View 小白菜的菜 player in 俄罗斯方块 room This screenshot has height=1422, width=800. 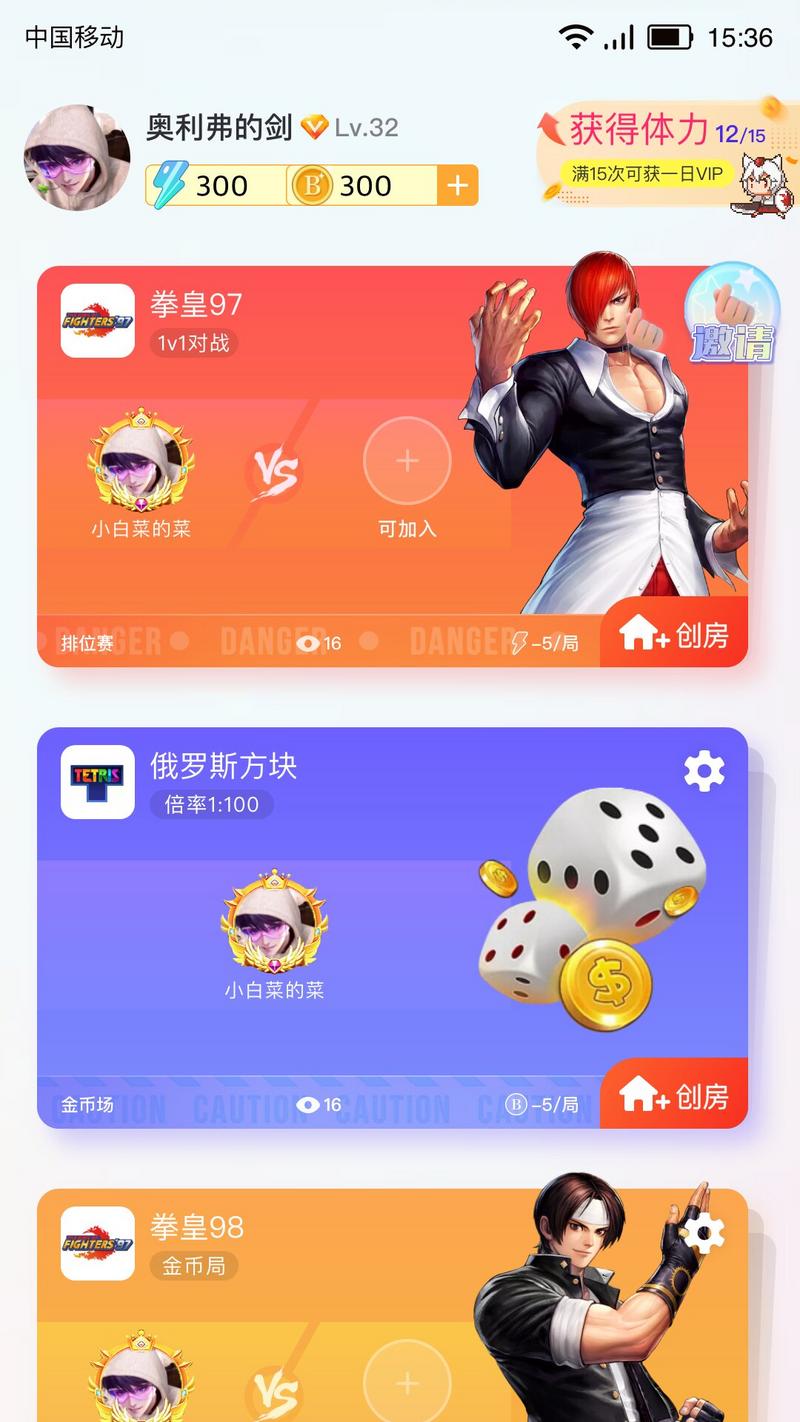pos(274,924)
